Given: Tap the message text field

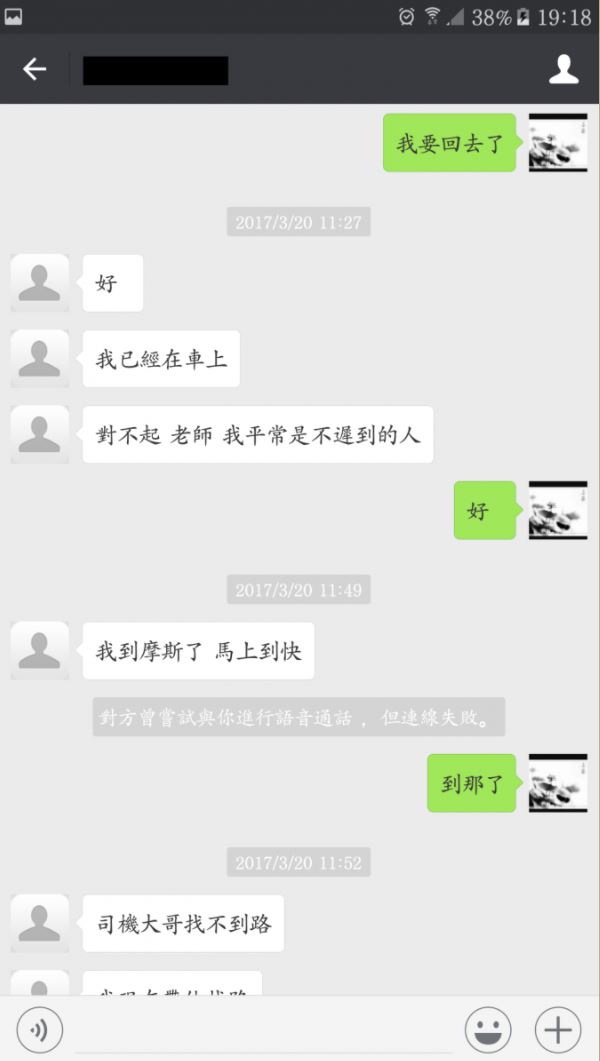Looking at the screenshot, I should (263, 1031).
